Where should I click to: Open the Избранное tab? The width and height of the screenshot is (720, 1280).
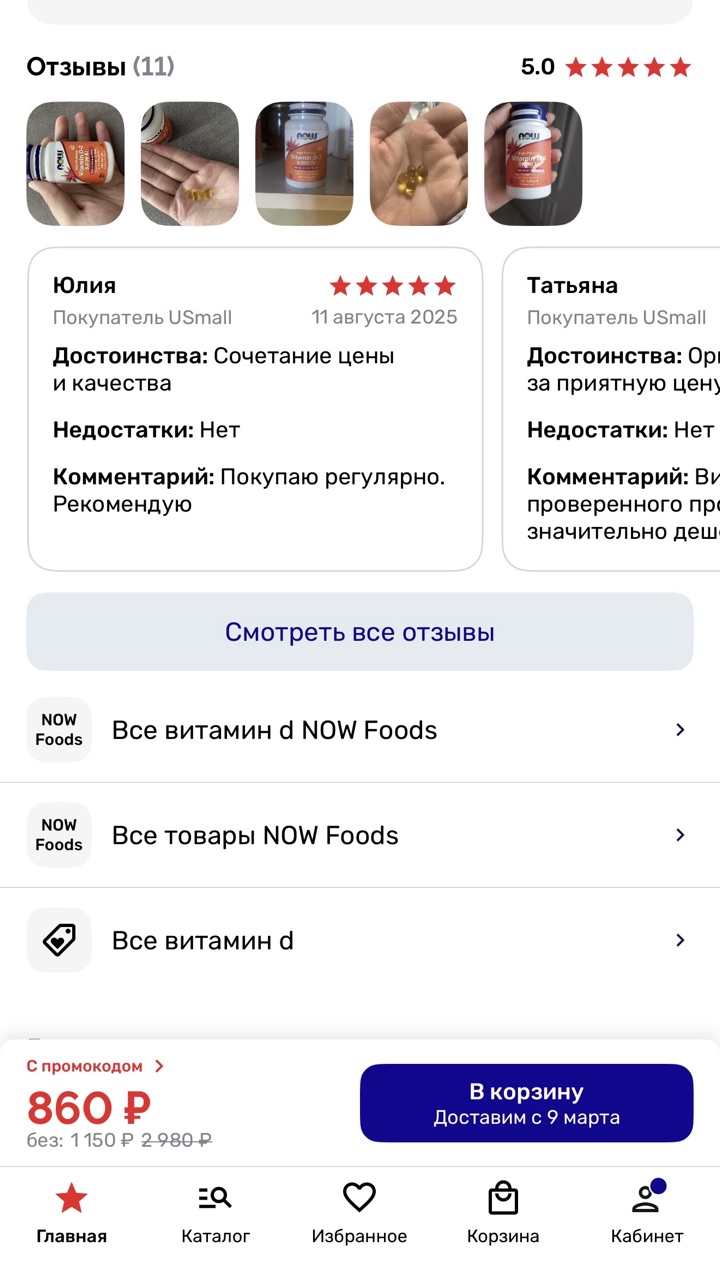359,1213
